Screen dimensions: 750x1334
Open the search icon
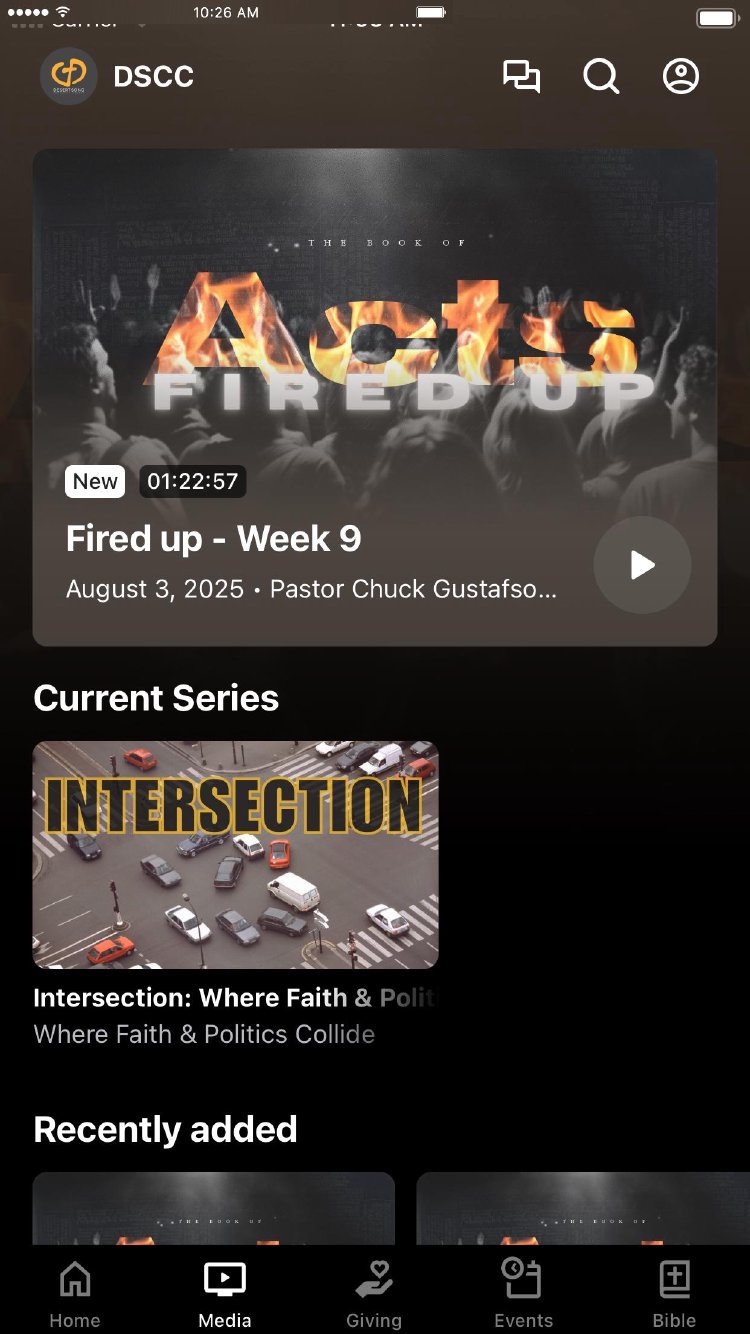[601, 77]
